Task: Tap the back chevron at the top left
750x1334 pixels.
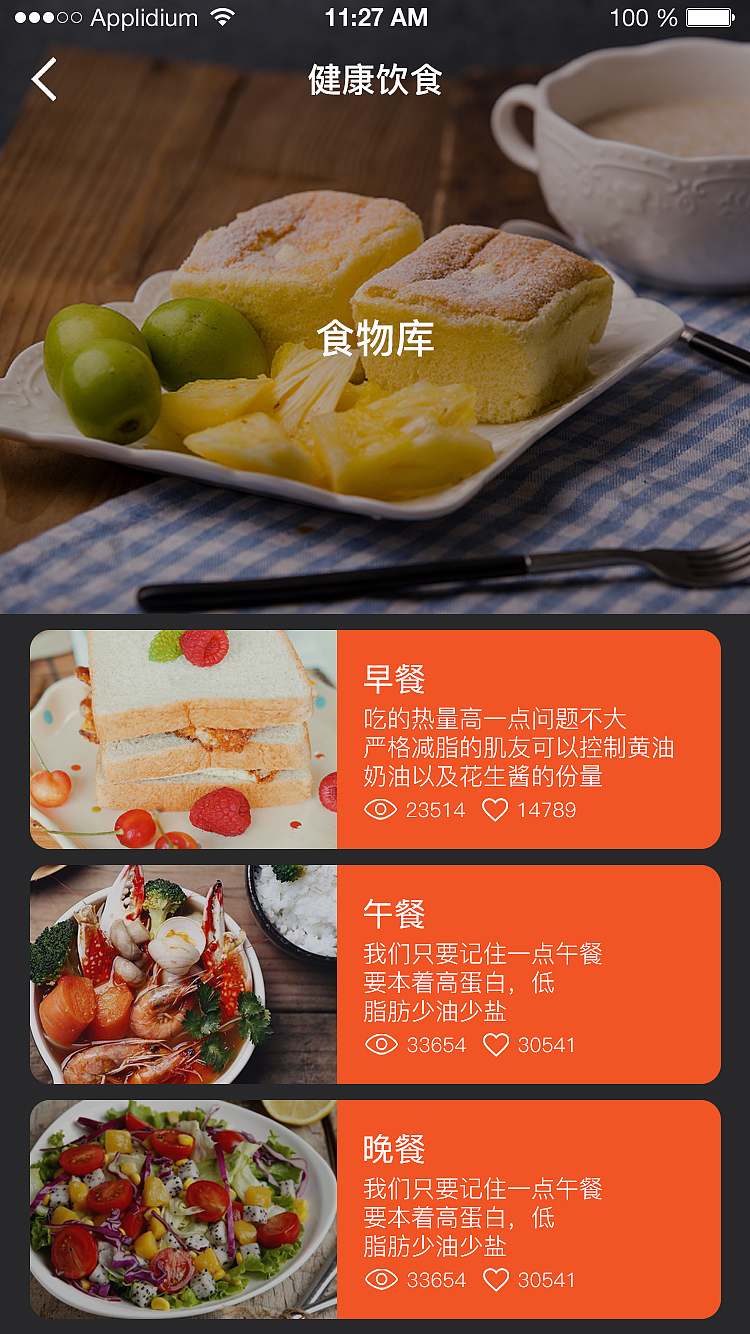Action: (43, 78)
